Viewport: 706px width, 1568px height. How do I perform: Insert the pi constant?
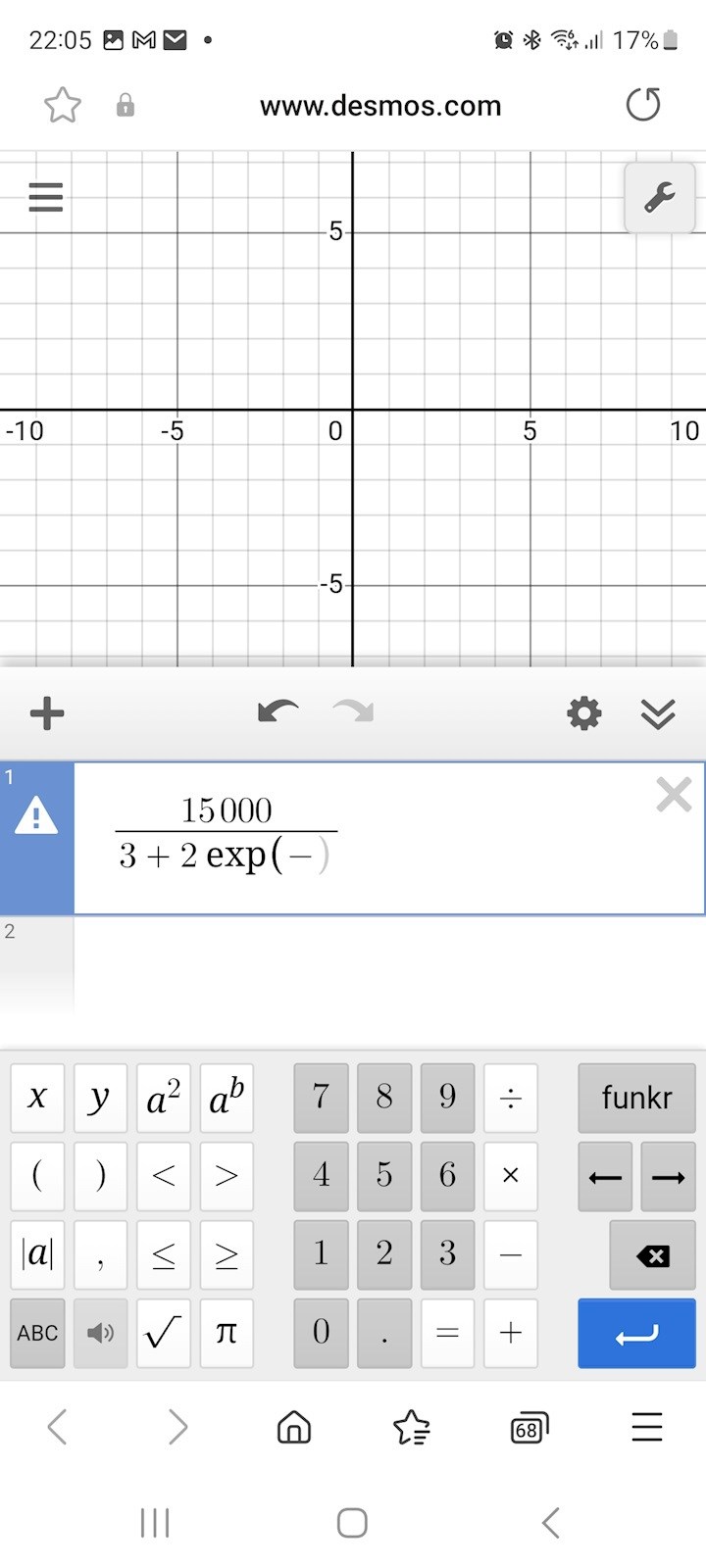tap(226, 1333)
